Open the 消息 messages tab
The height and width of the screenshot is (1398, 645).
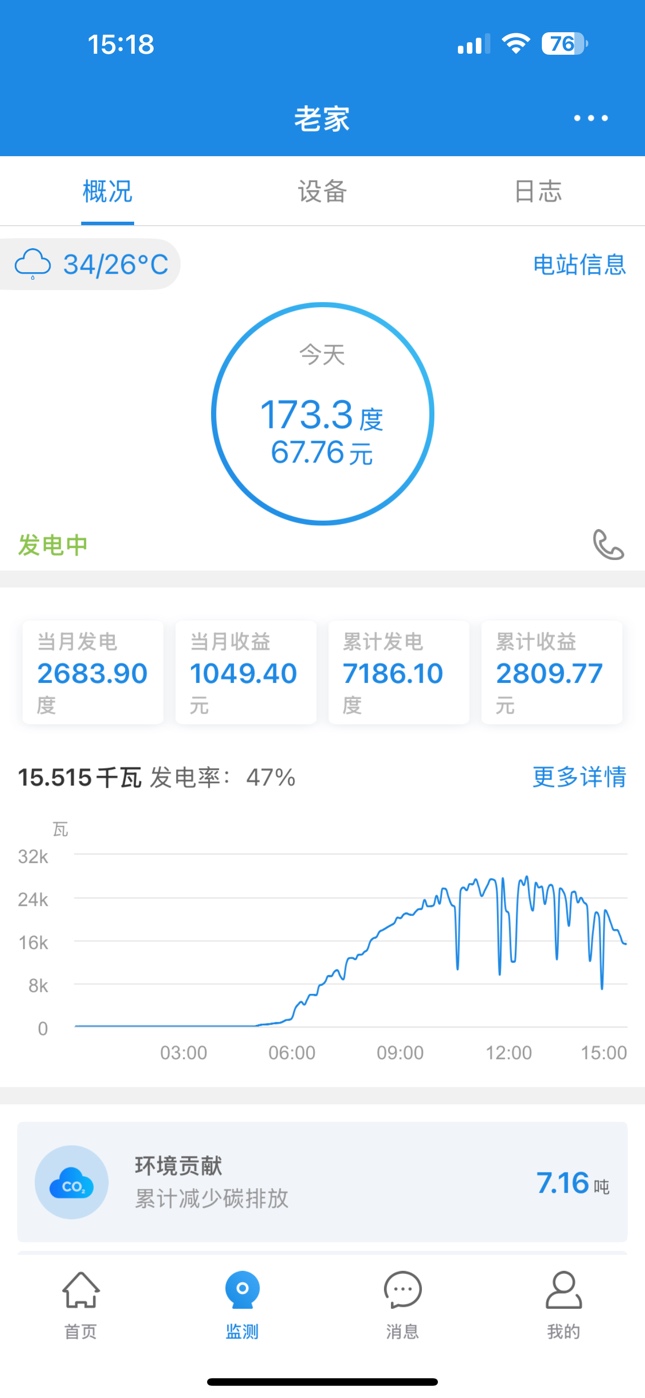pyautogui.click(x=402, y=1304)
